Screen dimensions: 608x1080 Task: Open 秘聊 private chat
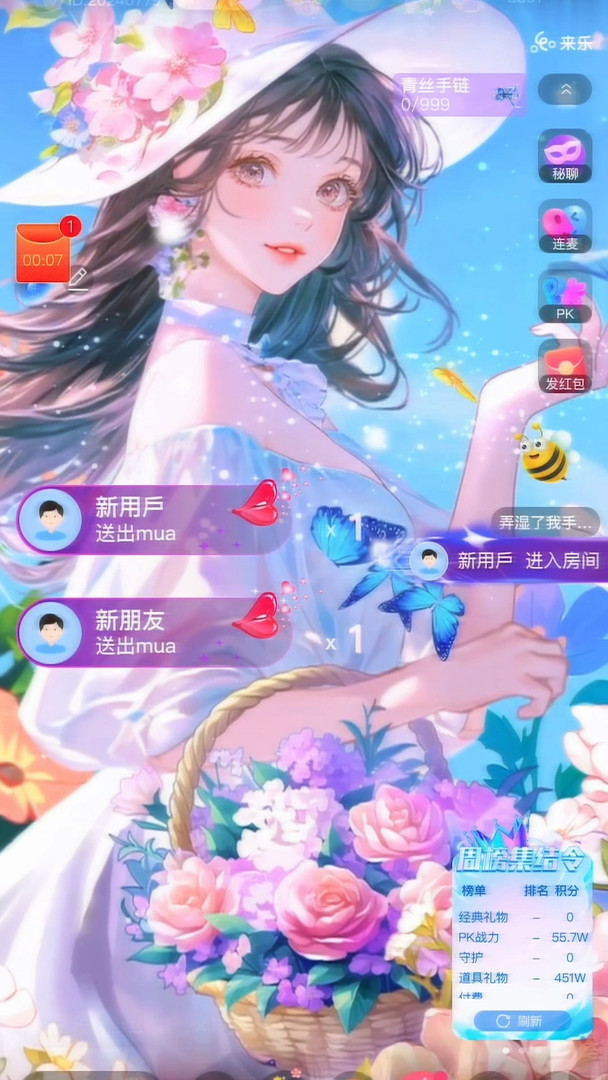pyautogui.click(x=565, y=156)
